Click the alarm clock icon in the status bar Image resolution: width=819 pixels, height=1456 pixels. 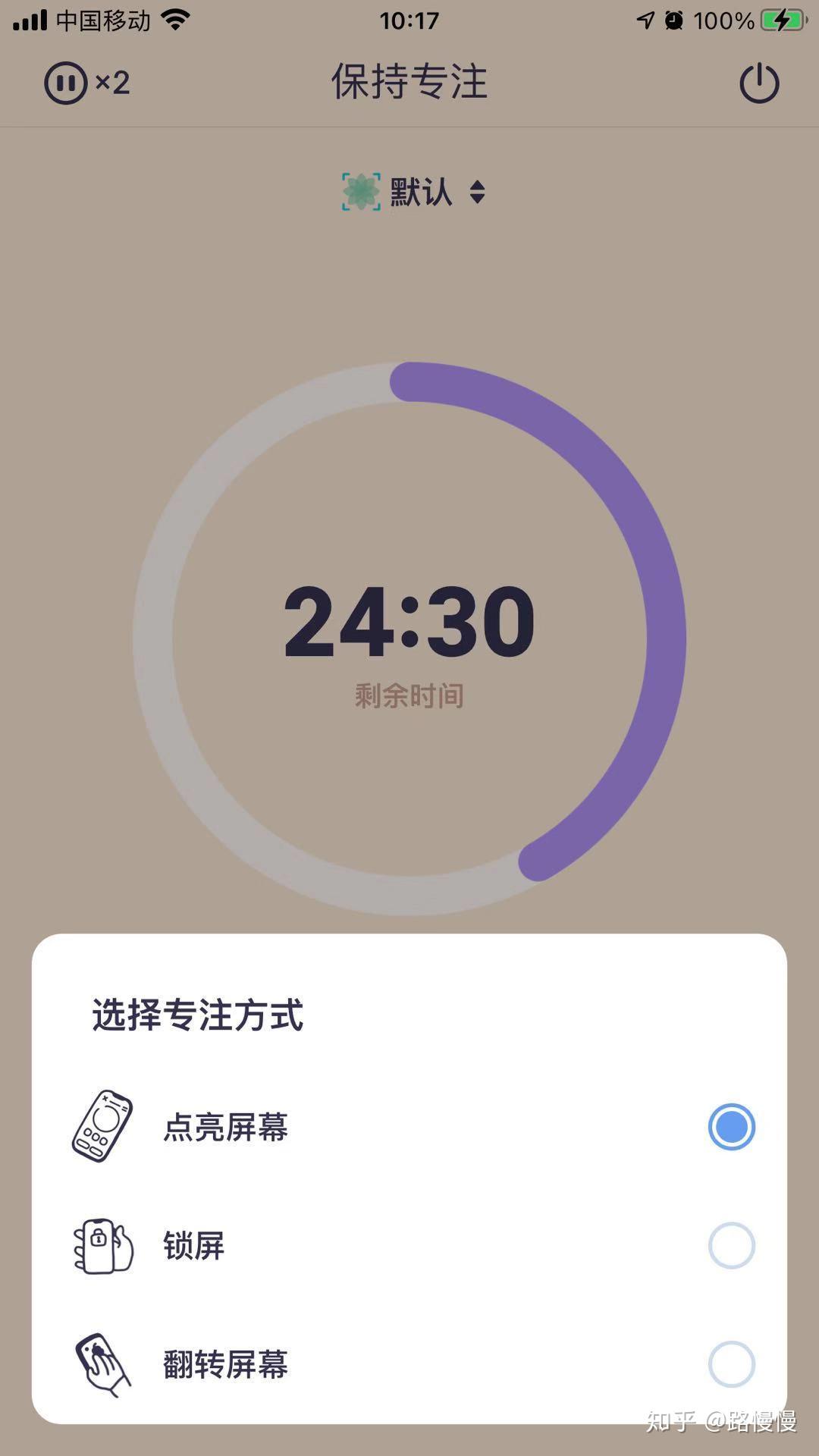coord(673,19)
